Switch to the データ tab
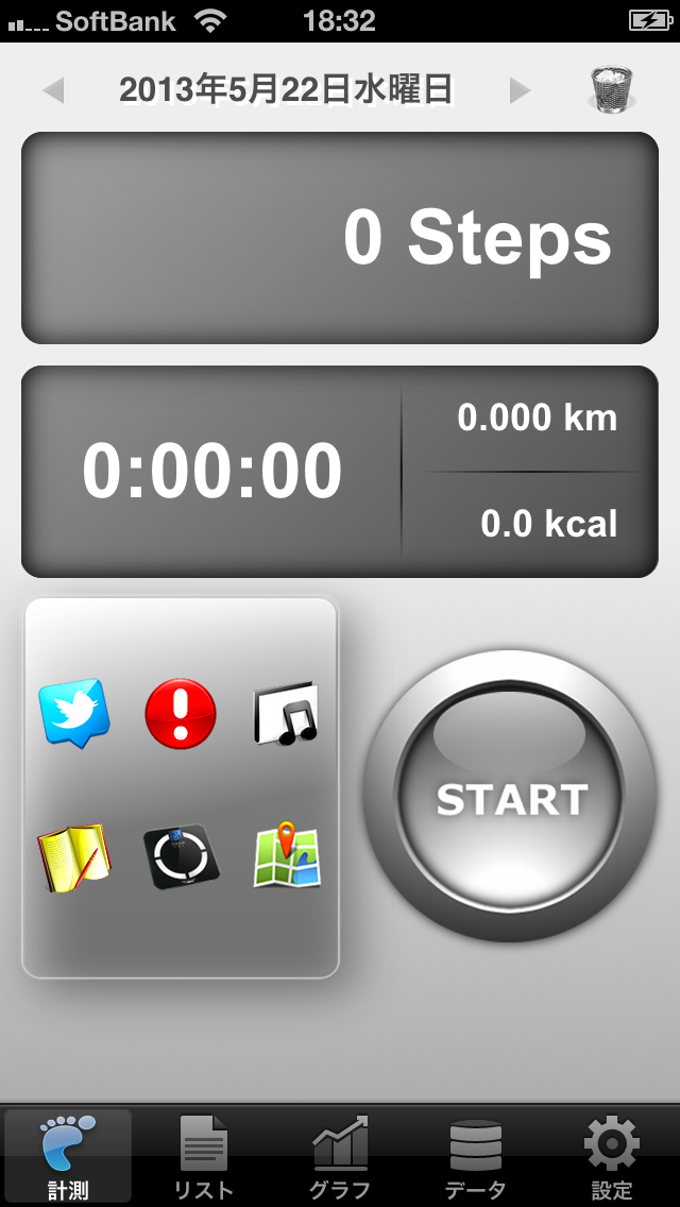 point(476,1157)
